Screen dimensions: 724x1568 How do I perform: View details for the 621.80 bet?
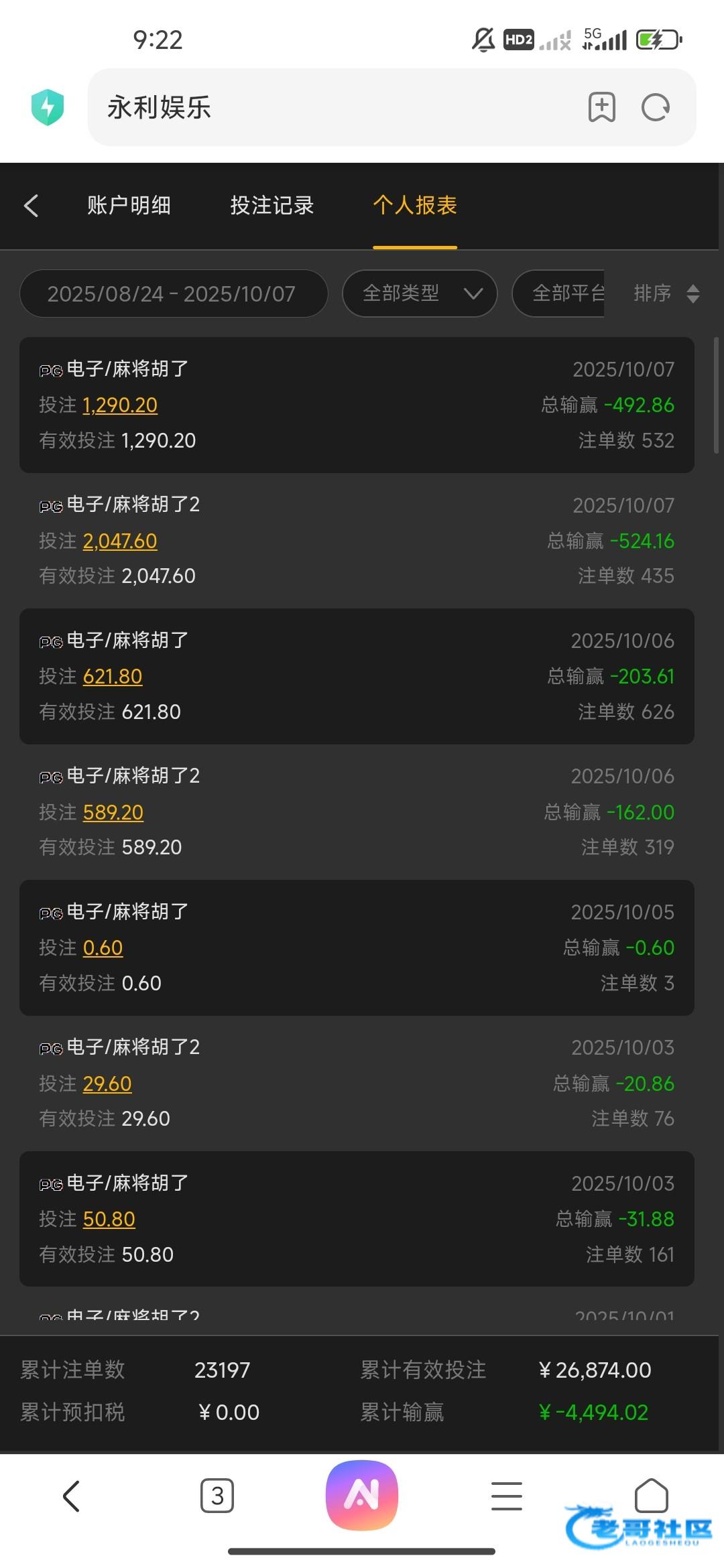coord(113,677)
